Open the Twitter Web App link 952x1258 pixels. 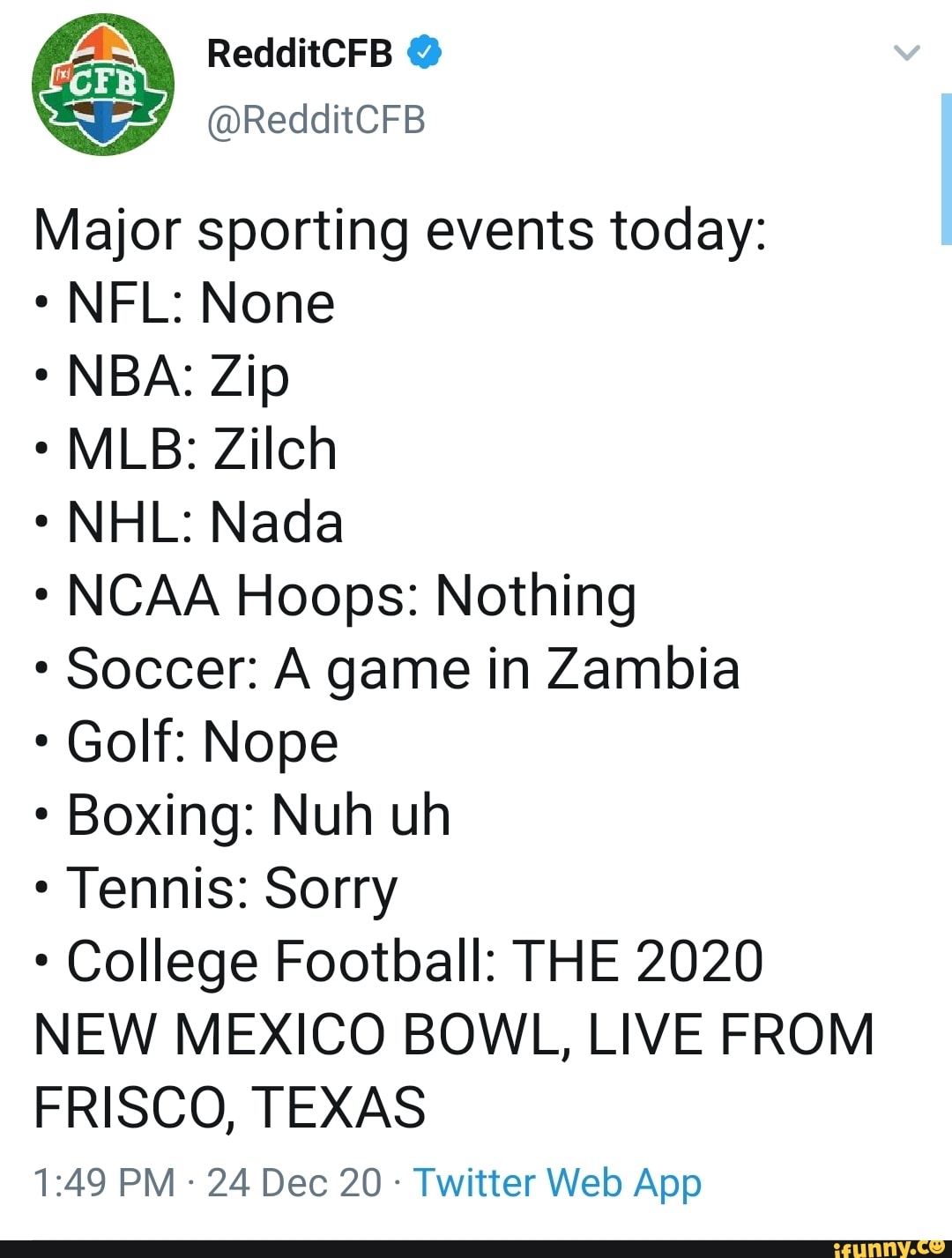coord(557,1182)
